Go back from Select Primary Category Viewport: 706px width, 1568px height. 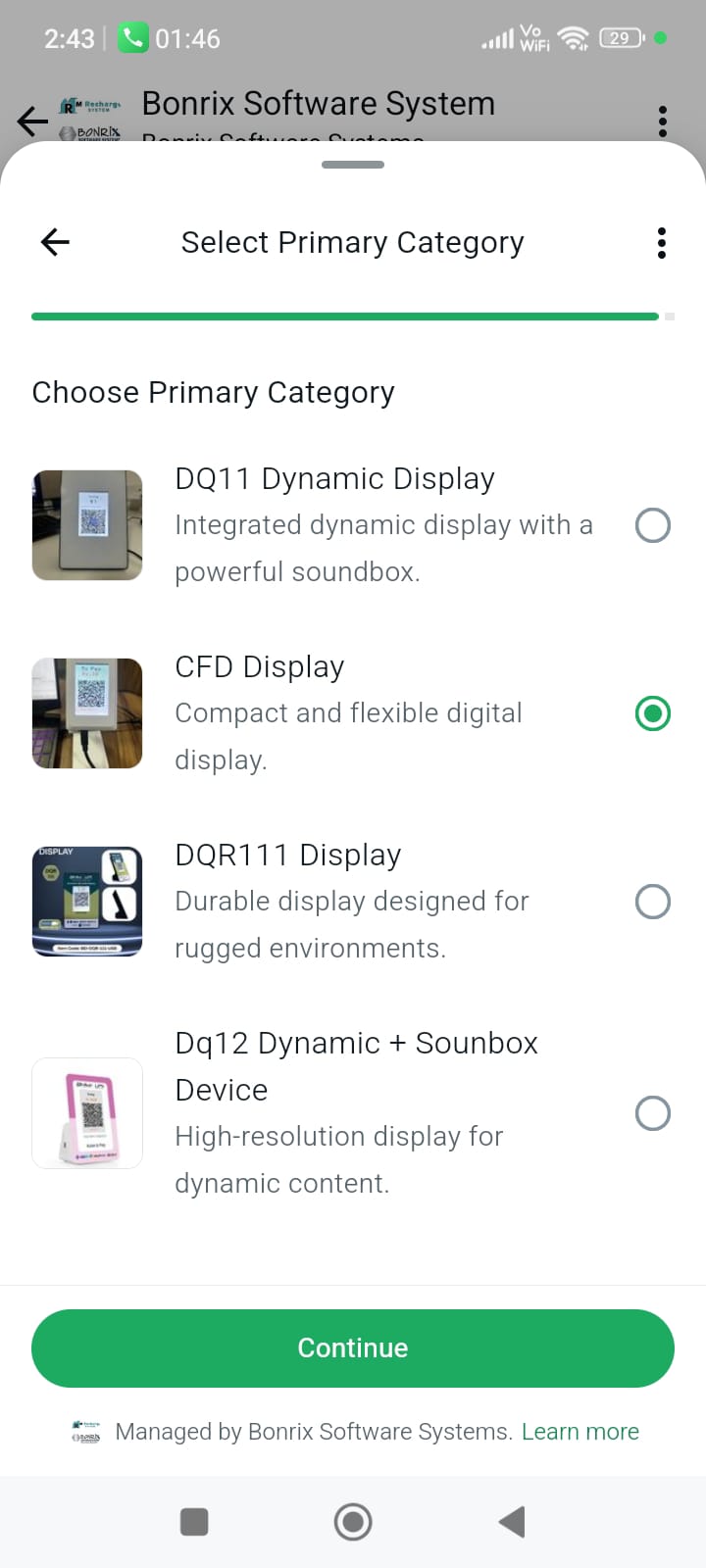(55, 242)
